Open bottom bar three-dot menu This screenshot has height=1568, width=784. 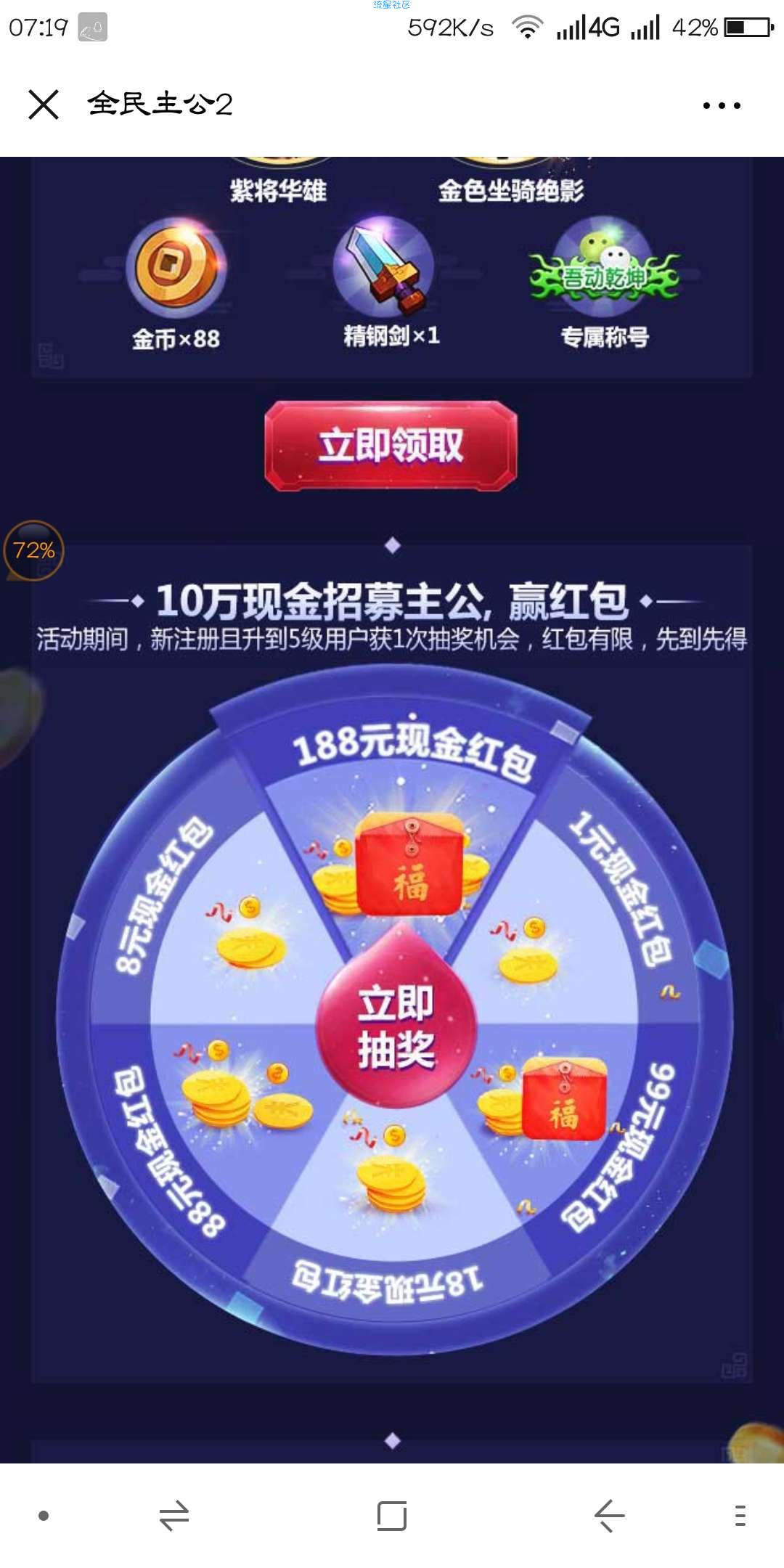(x=740, y=1516)
